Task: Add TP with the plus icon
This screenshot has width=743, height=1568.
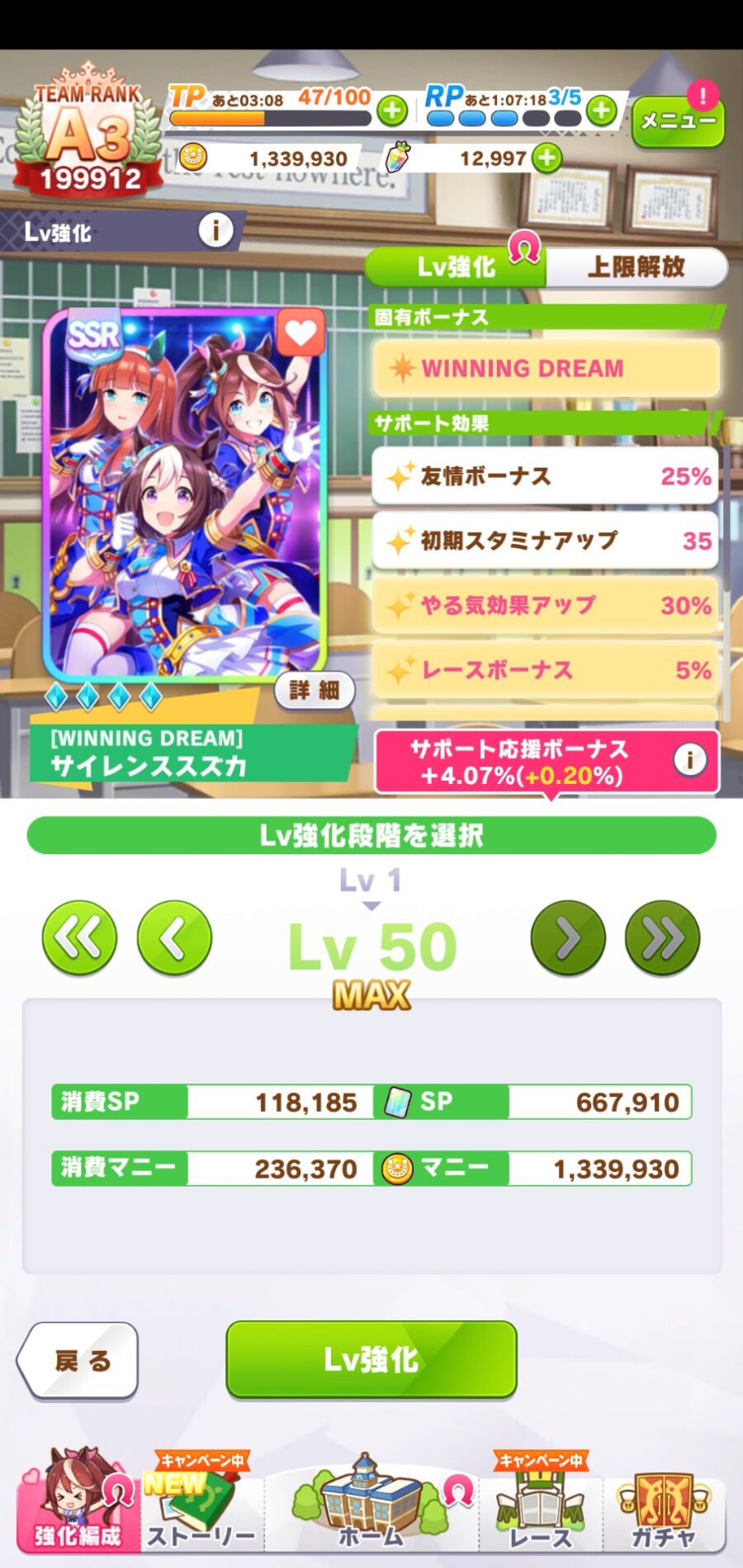Action: [392, 110]
